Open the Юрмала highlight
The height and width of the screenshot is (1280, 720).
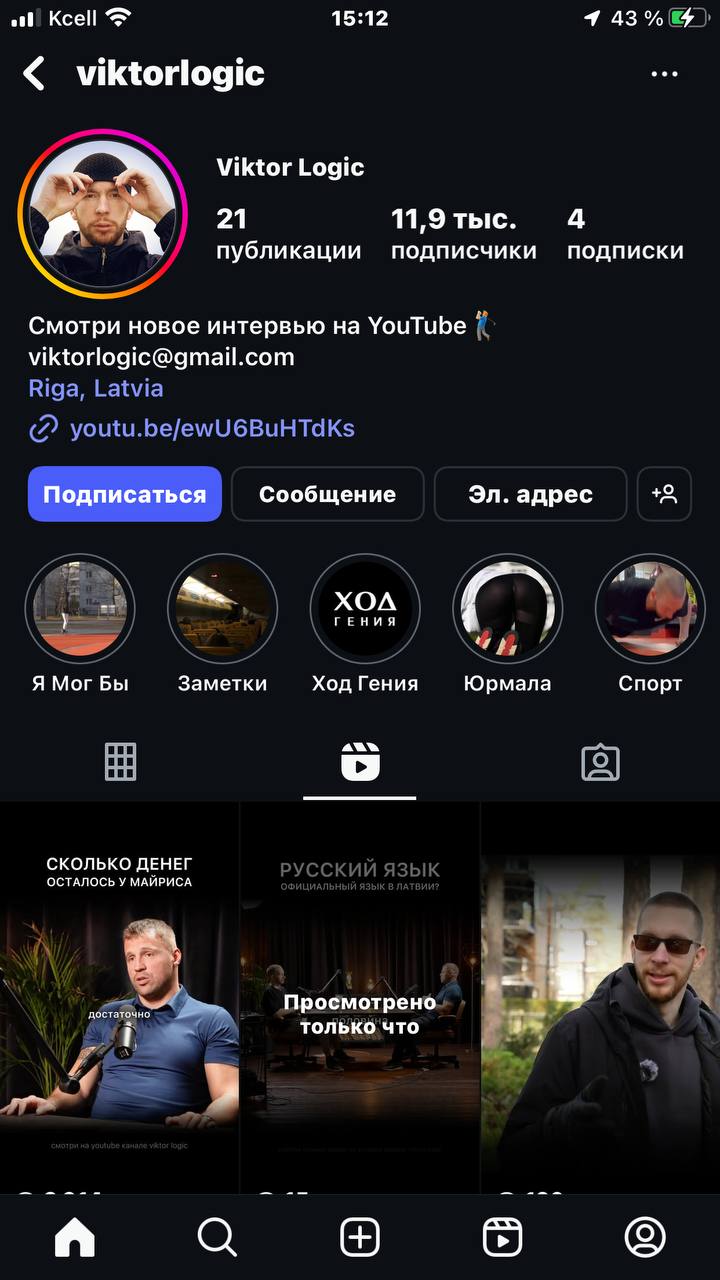tap(508, 610)
